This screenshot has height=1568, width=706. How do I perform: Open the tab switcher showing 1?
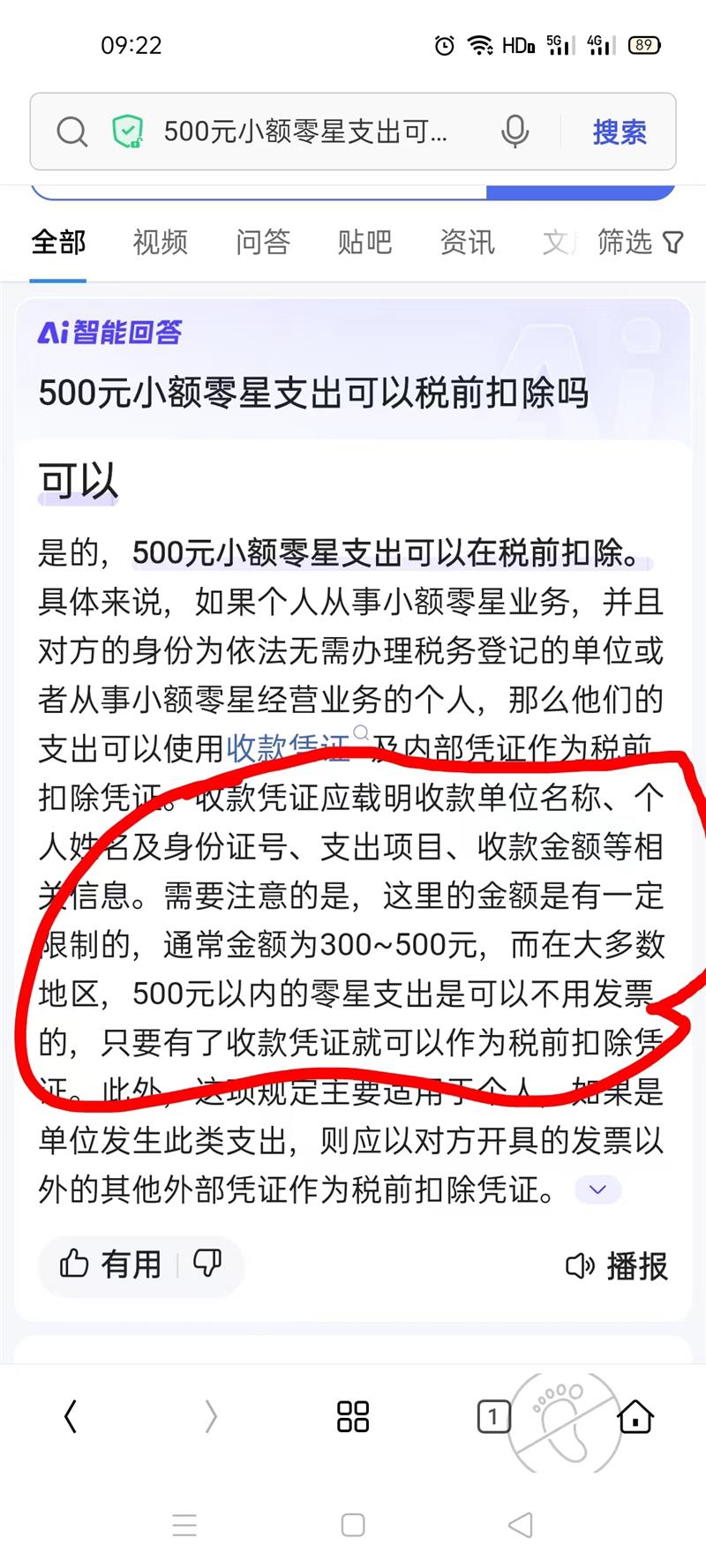pyautogui.click(x=493, y=1417)
